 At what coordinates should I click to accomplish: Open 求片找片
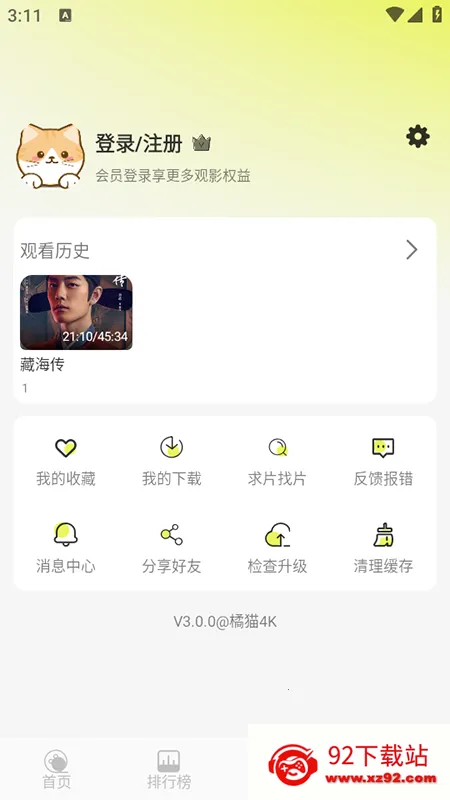(277, 461)
